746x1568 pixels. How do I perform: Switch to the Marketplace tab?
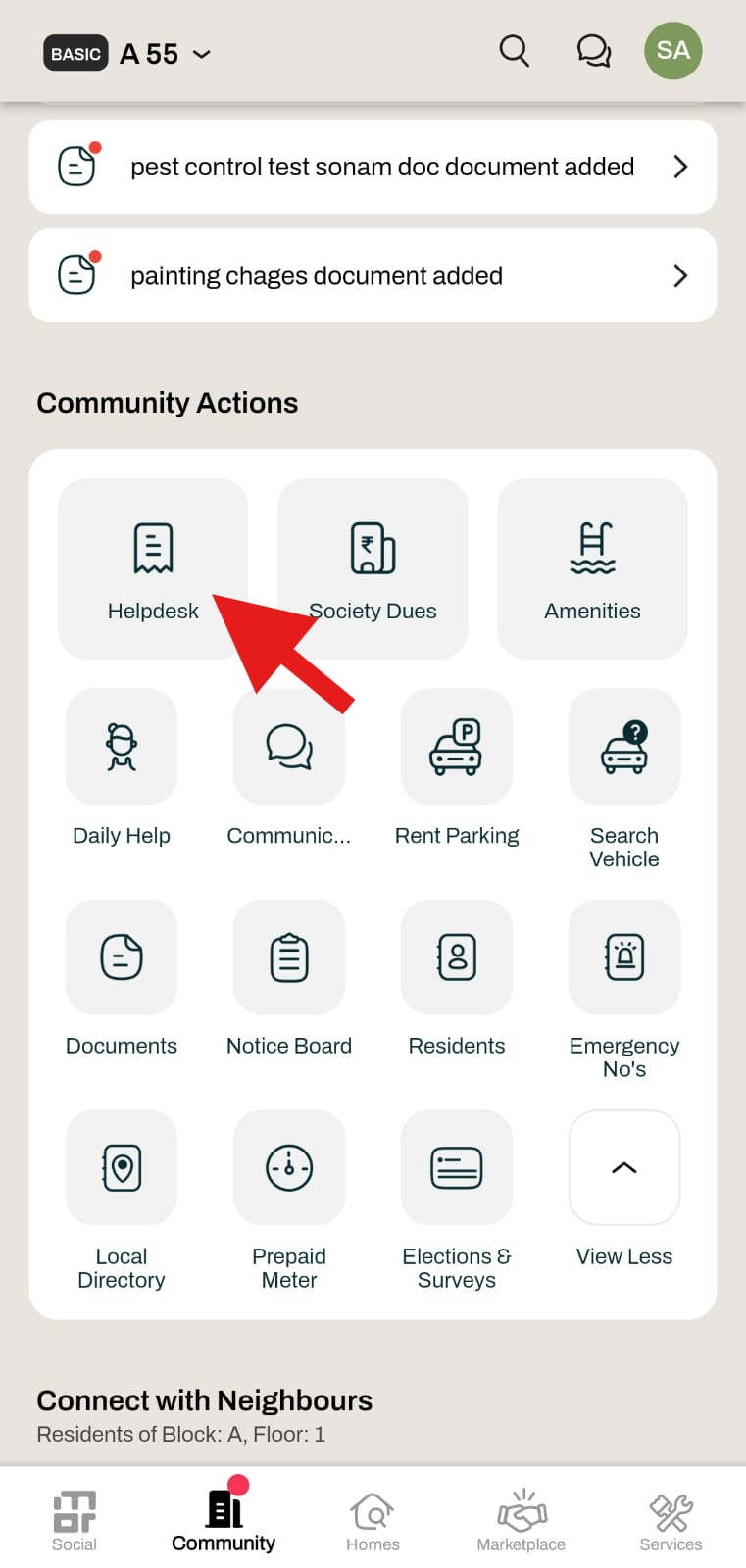[x=522, y=1520]
